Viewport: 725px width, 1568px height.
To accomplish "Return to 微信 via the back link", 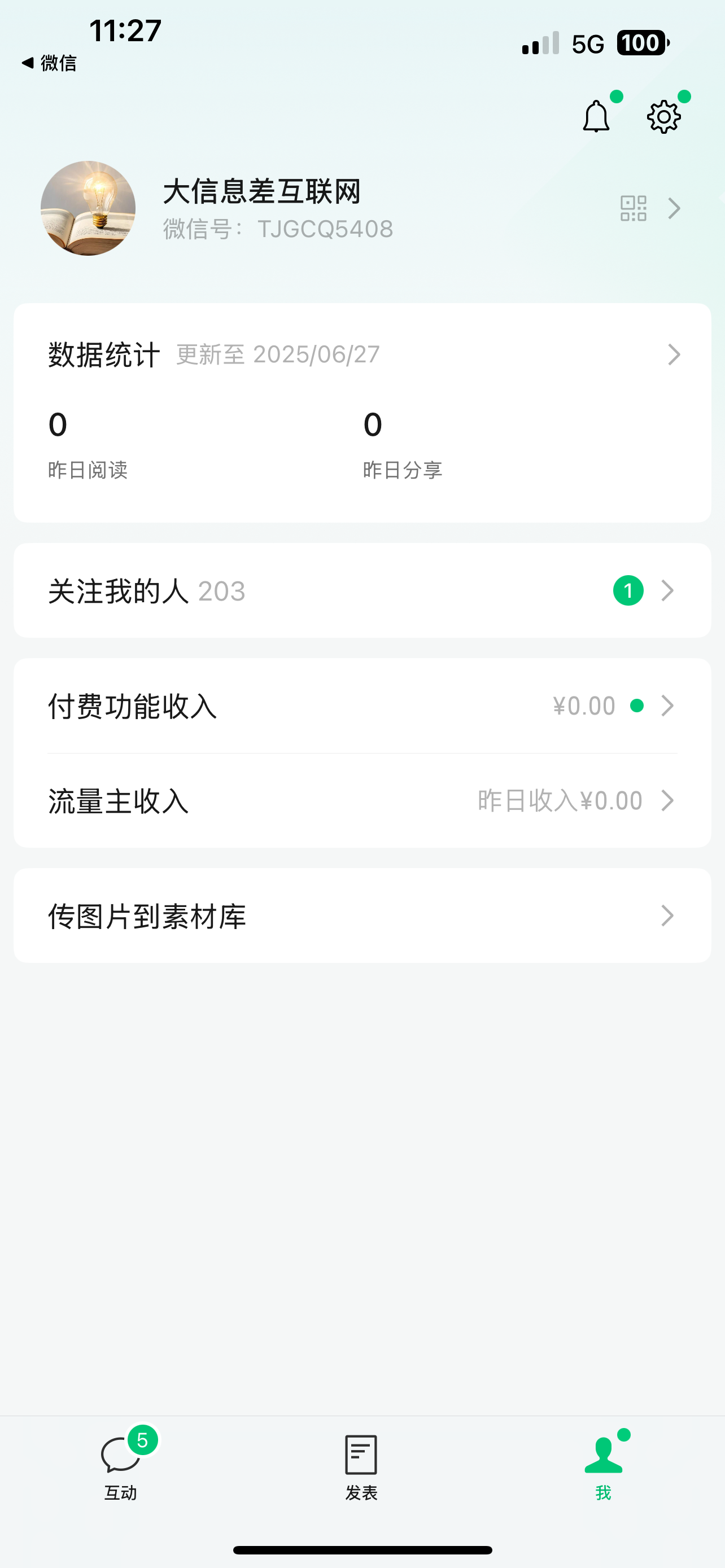I will click(49, 63).
